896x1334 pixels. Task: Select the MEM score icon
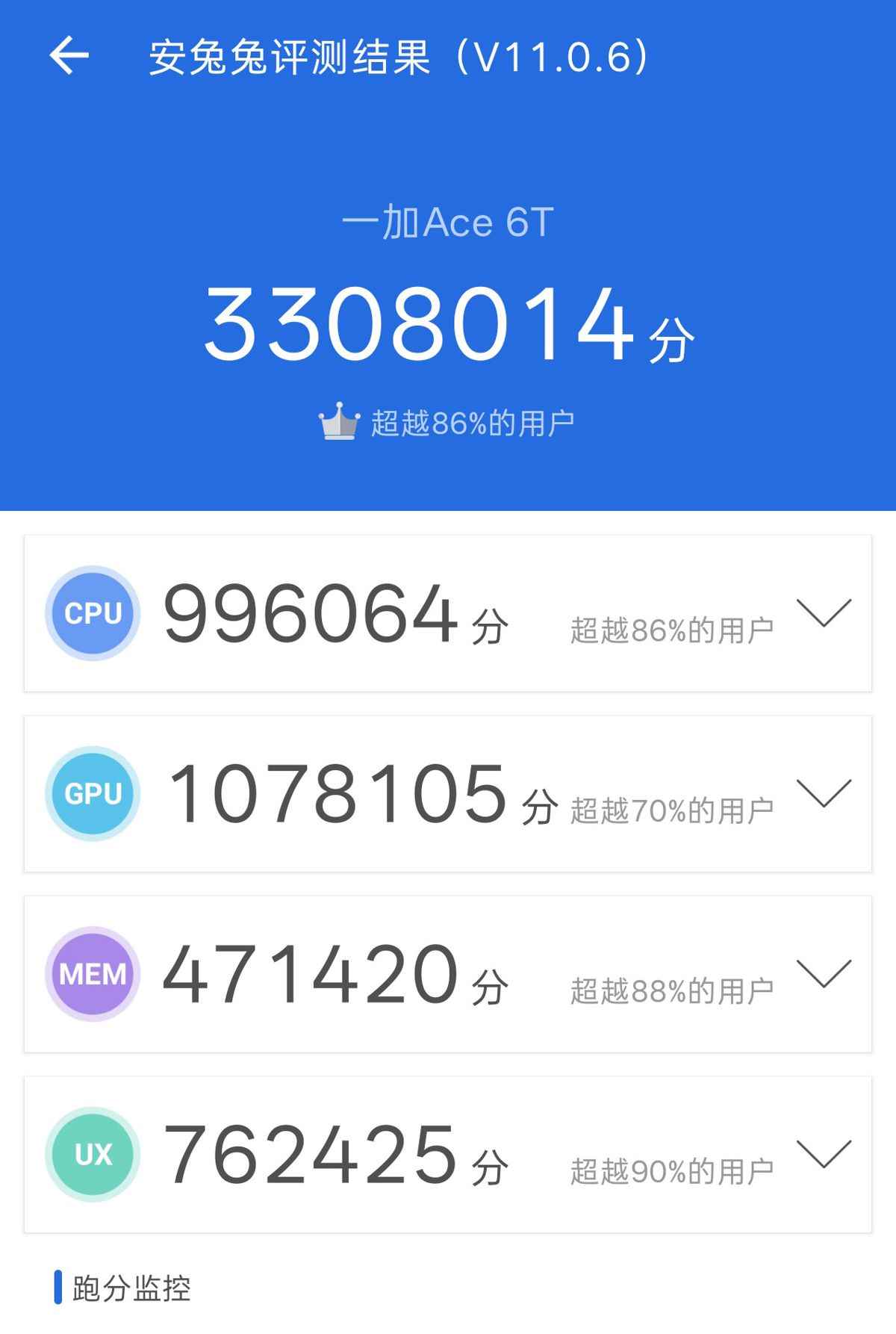coord(91,973)
